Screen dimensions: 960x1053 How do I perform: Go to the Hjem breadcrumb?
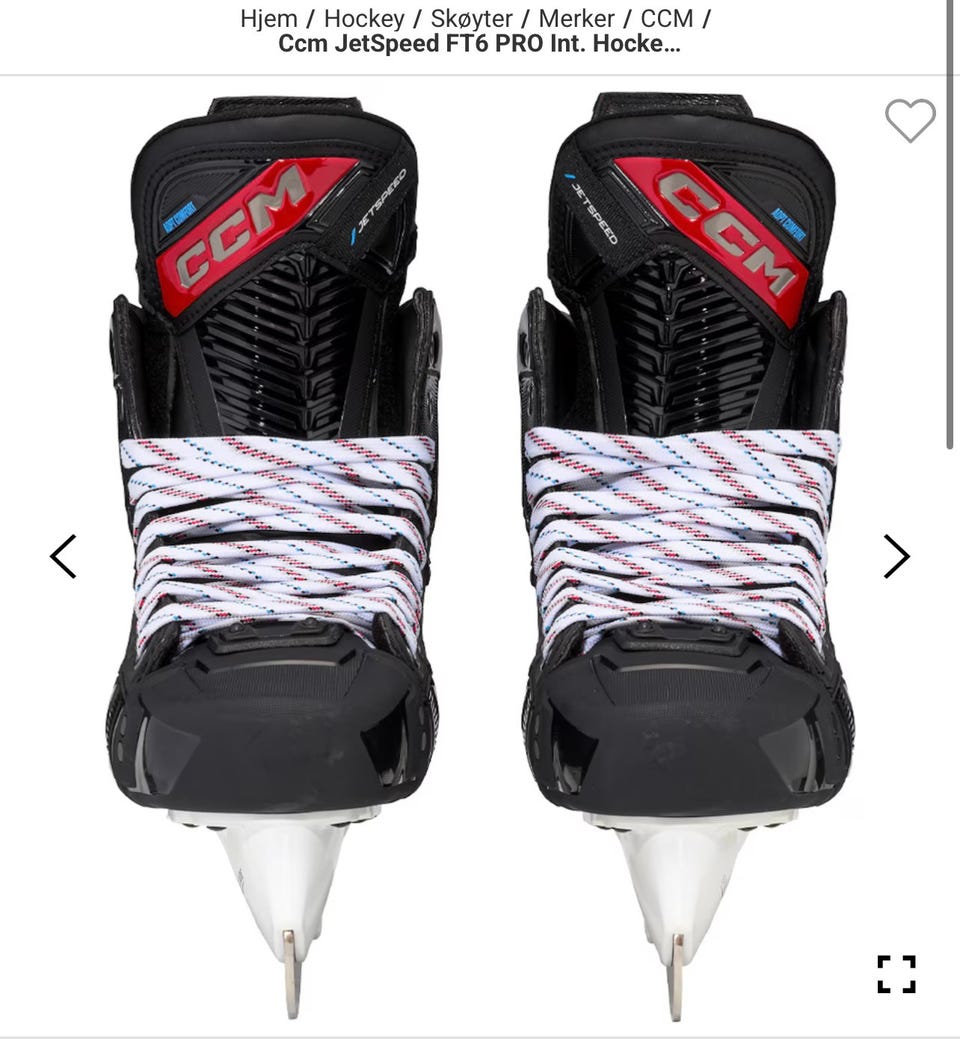coord(267,18)
